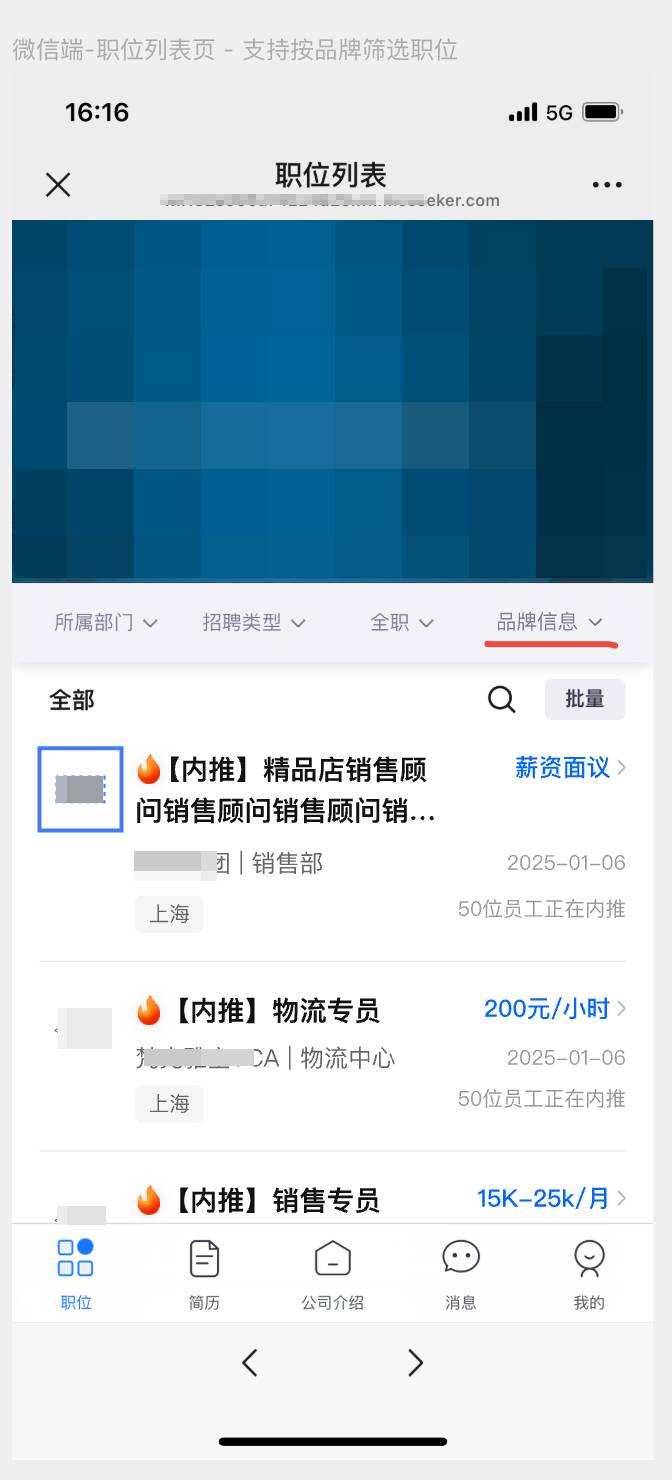Switch to the 职位 tab

point(76,1273)
